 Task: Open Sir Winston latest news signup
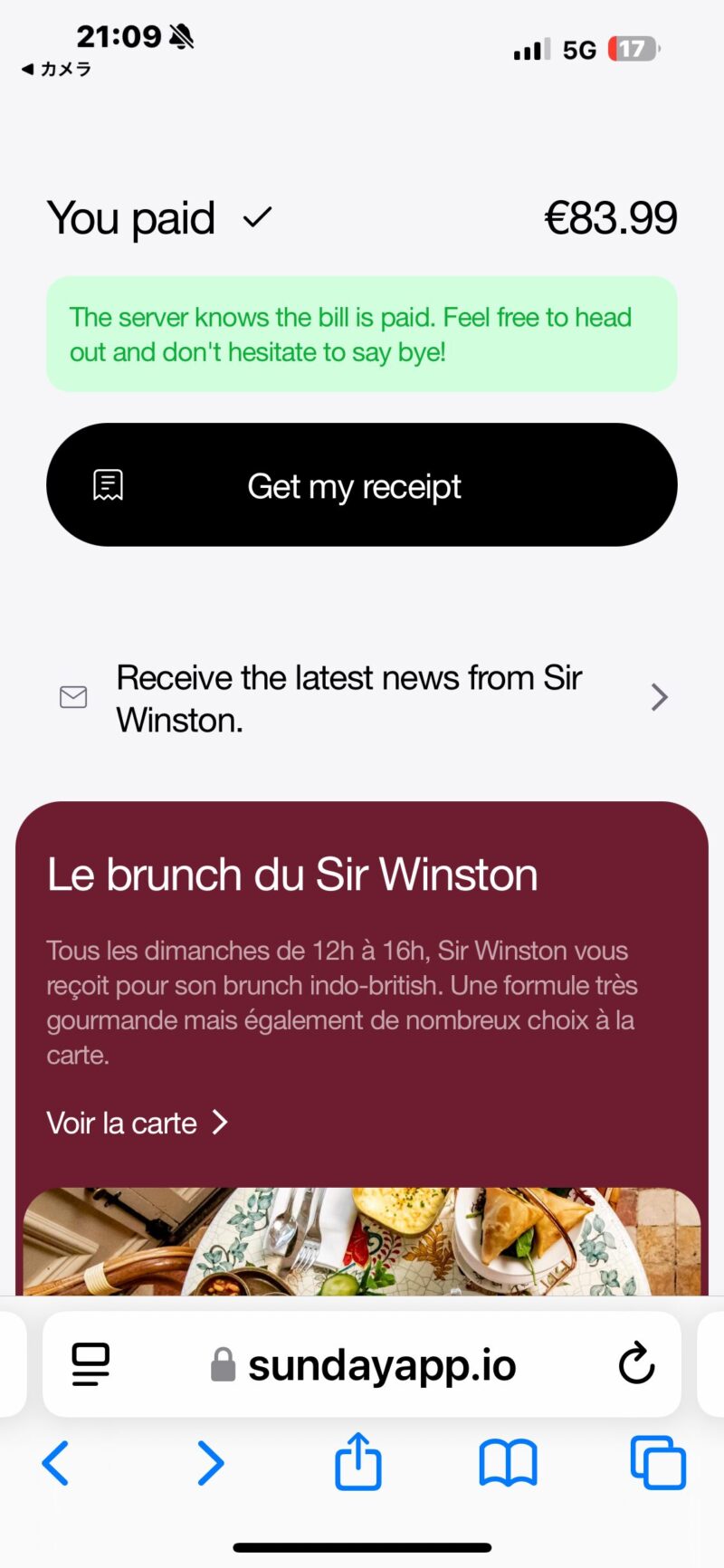tap(362, 698)
